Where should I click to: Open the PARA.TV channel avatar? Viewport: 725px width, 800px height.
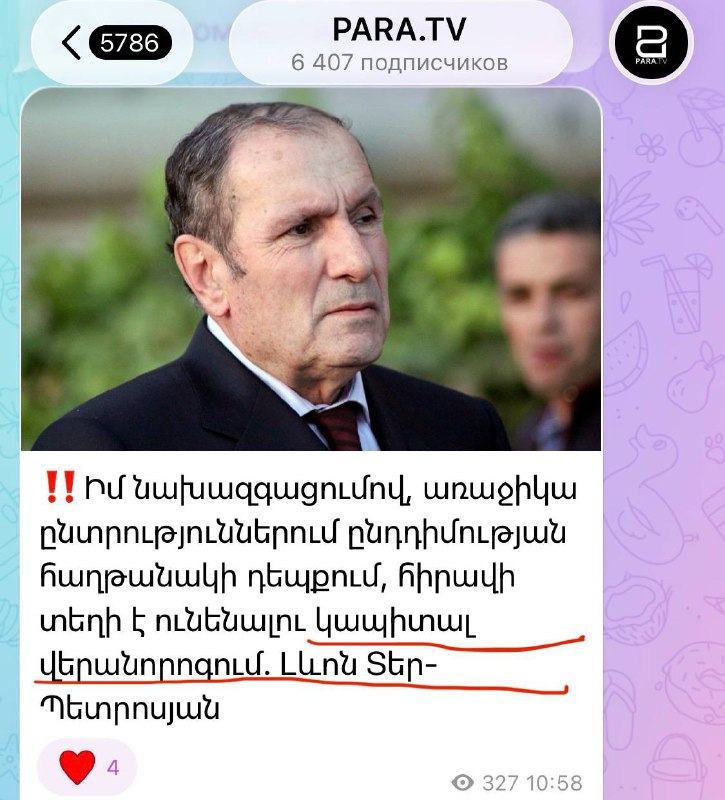(x=651, y=43)
